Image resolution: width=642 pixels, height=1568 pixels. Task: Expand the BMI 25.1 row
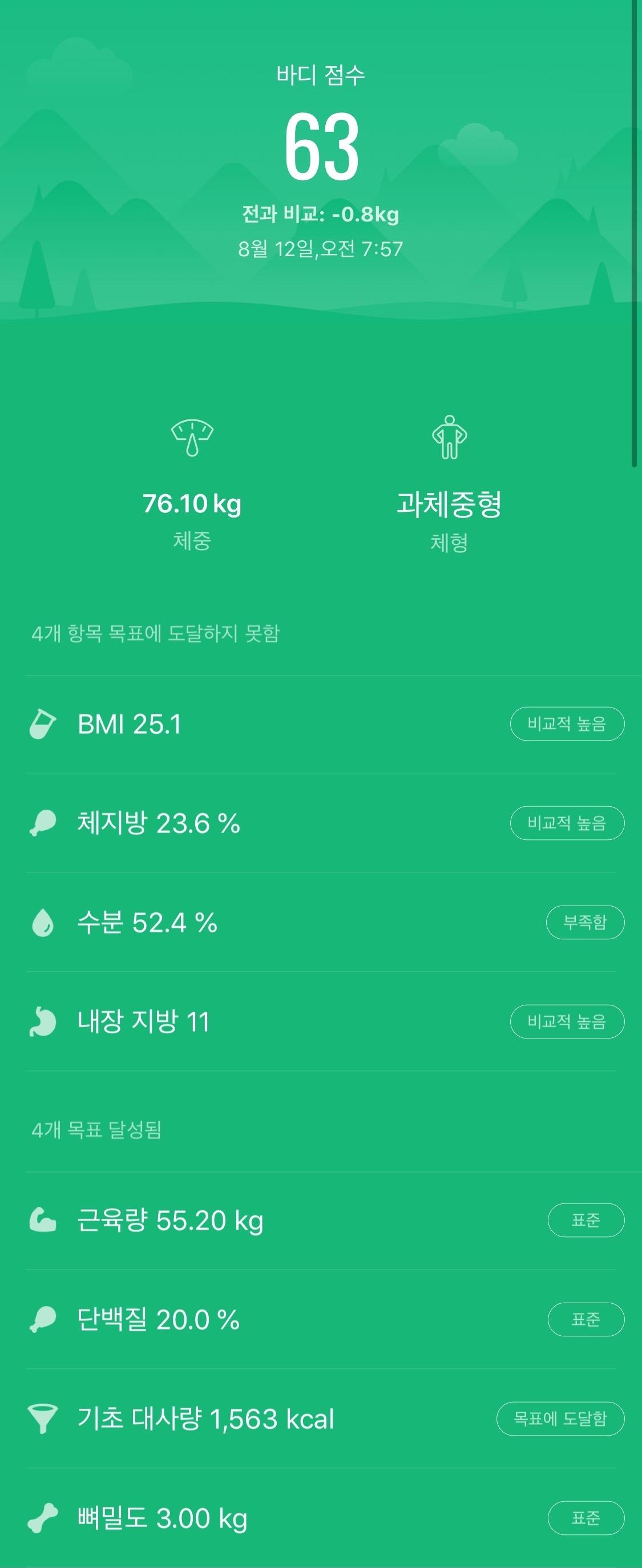click(x=321, y=724)
